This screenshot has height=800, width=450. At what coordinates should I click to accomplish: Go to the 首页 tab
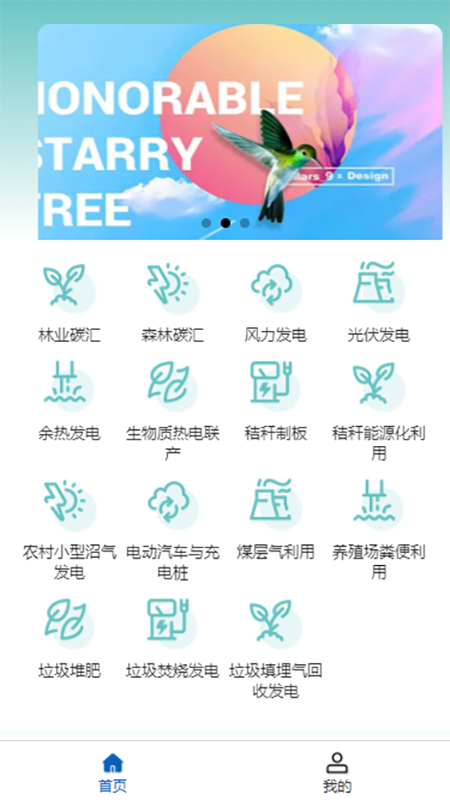[x=112, y=772]
